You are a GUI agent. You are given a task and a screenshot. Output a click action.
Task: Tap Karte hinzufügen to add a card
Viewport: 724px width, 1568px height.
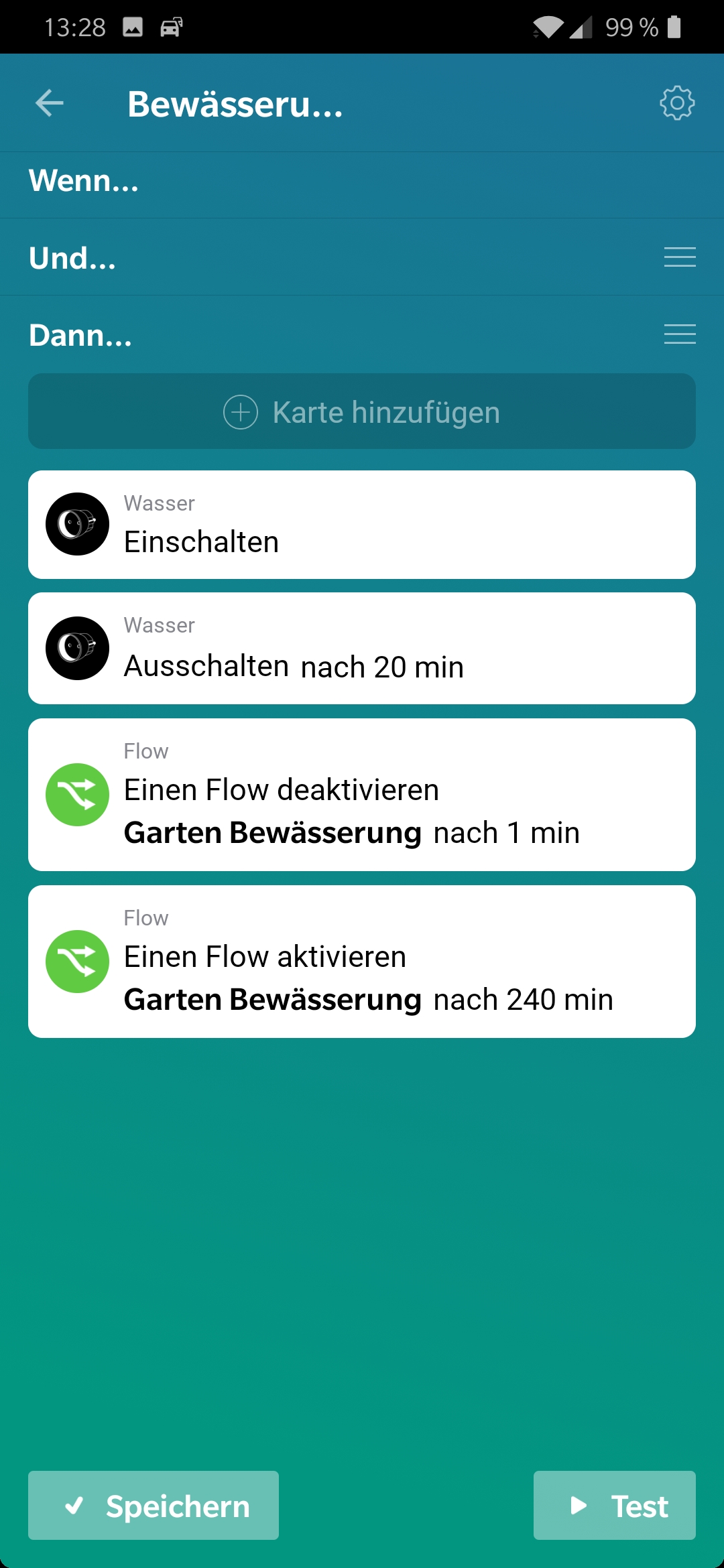tap(362, 411)
